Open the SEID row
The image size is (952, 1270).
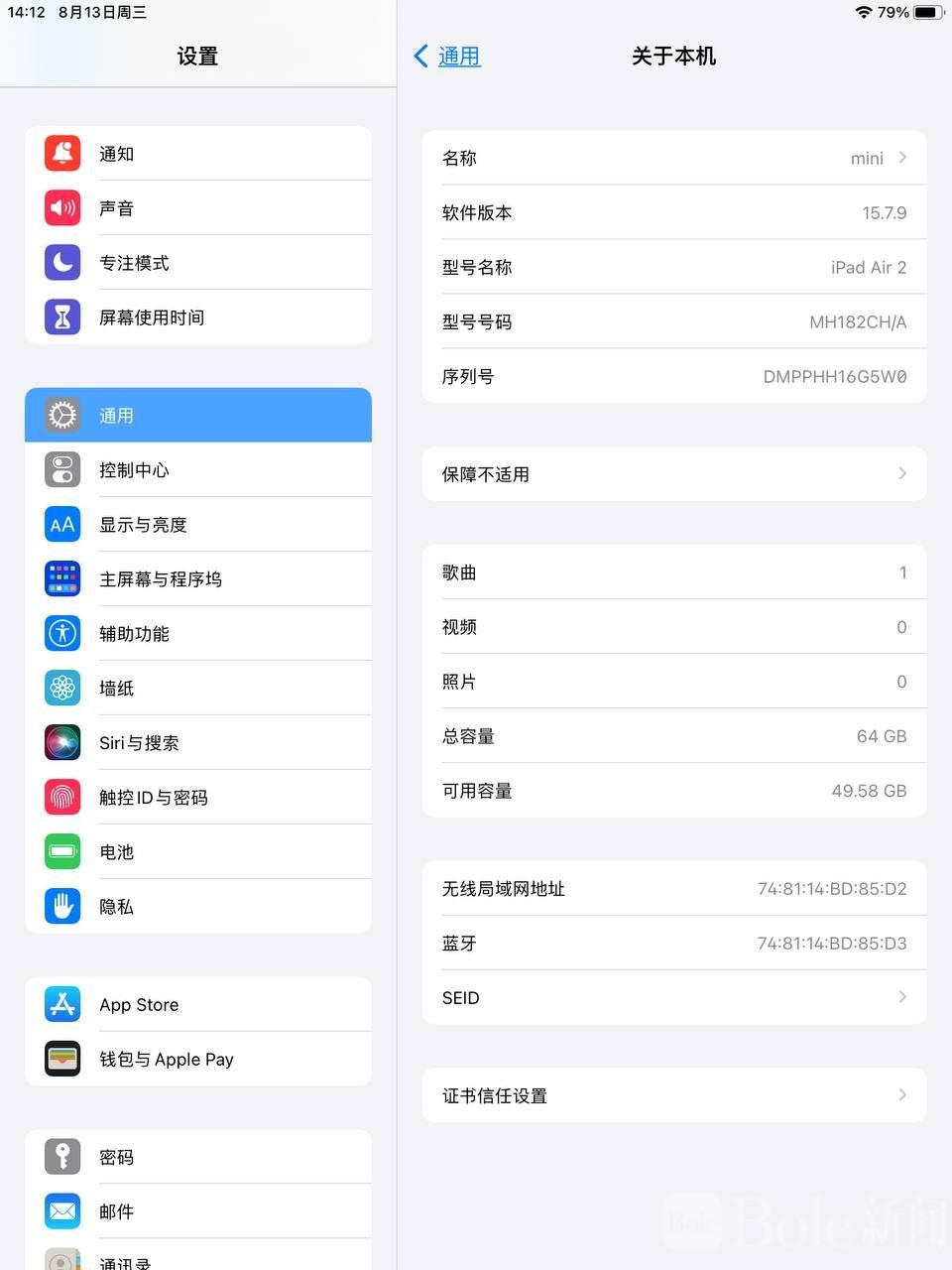point(674,997)
